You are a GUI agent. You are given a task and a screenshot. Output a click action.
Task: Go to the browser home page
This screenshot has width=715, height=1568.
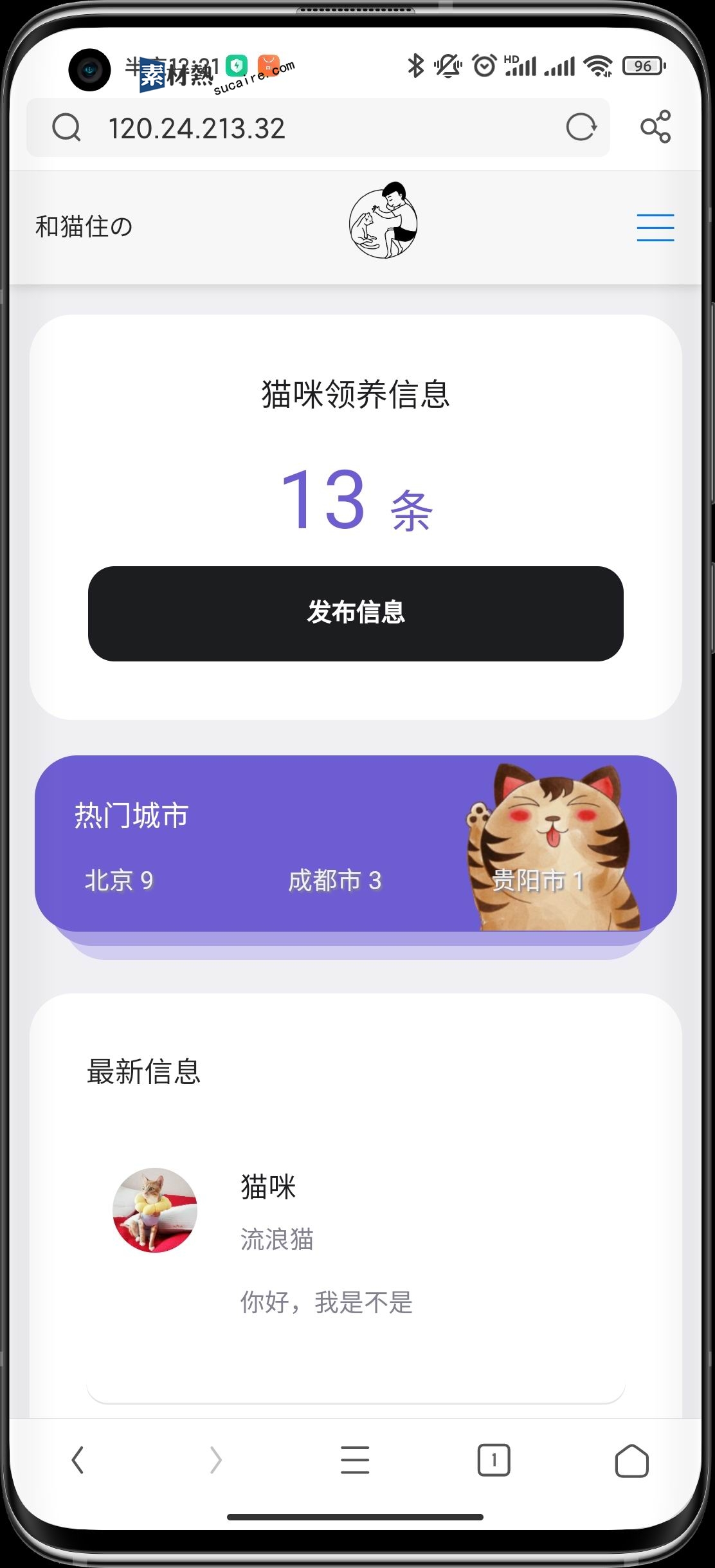pyautogui.click(x=631, y=1460)
